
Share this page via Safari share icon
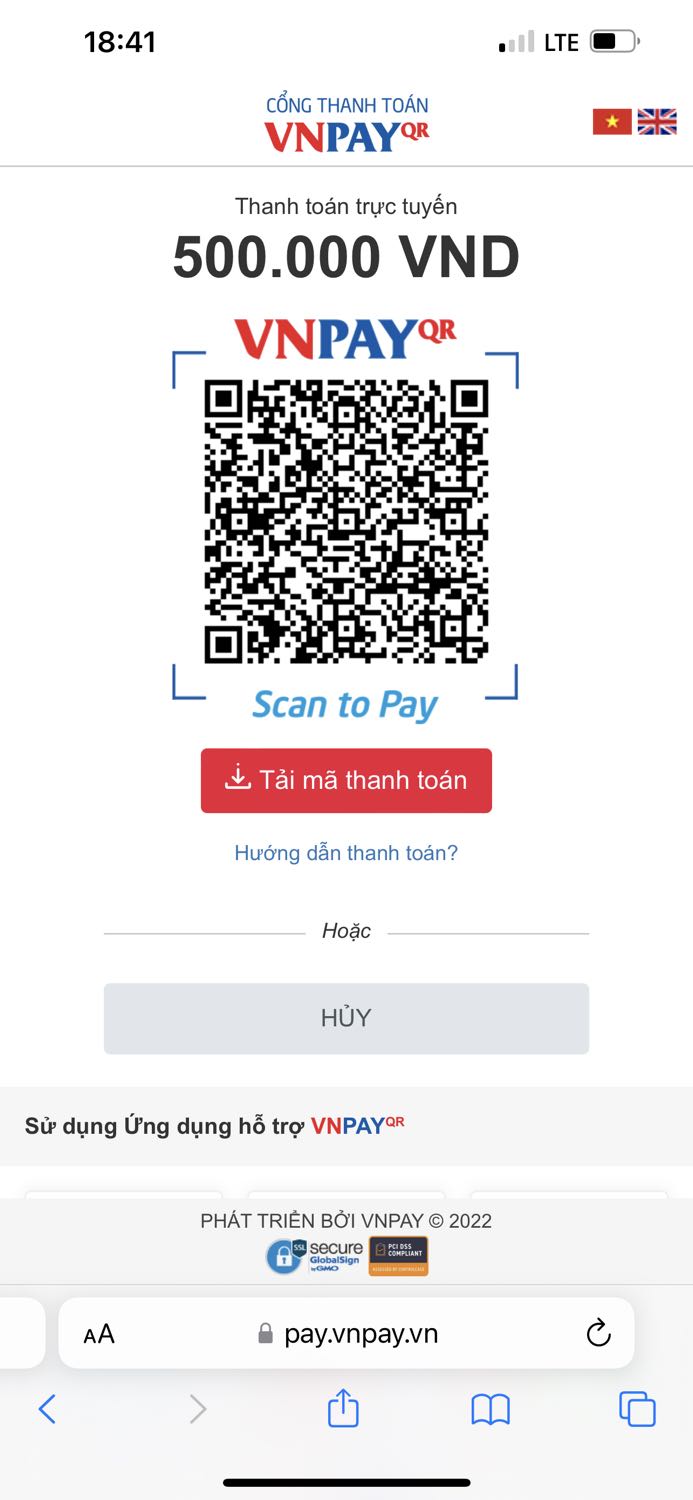[x=343, y=1409]
